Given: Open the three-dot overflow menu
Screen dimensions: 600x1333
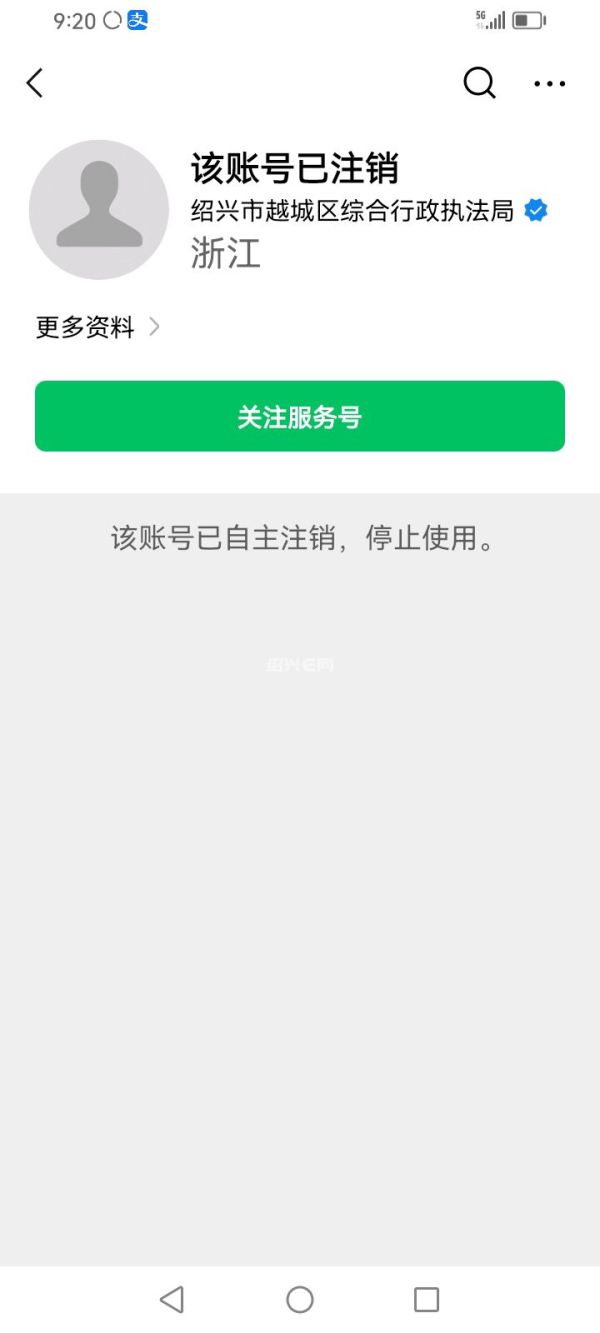Looking at the screenshot, I should click(x=549, y=84).
